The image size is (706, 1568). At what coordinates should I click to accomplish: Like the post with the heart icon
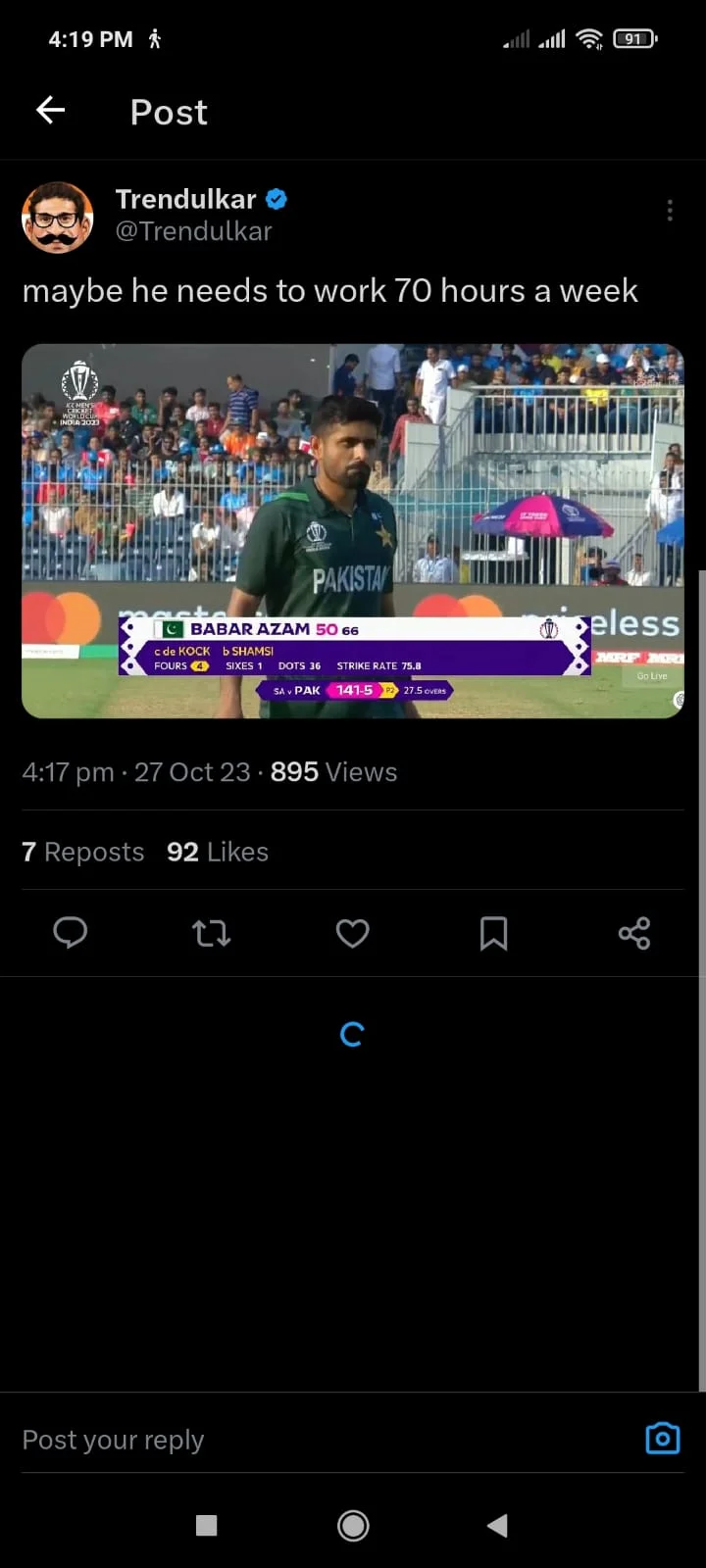pos(353,933)
